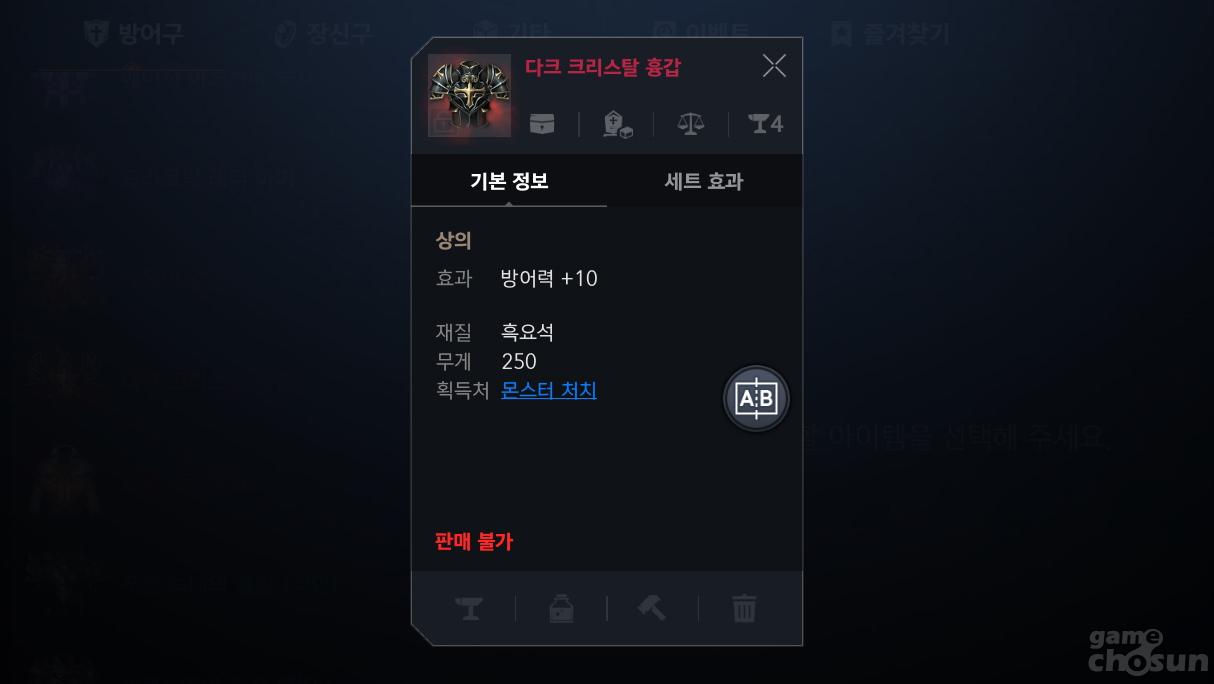Tap the anvil enhance icon at bottom
The height and width of the screenshot is (684, 1214).
click(x=469, y=608)
